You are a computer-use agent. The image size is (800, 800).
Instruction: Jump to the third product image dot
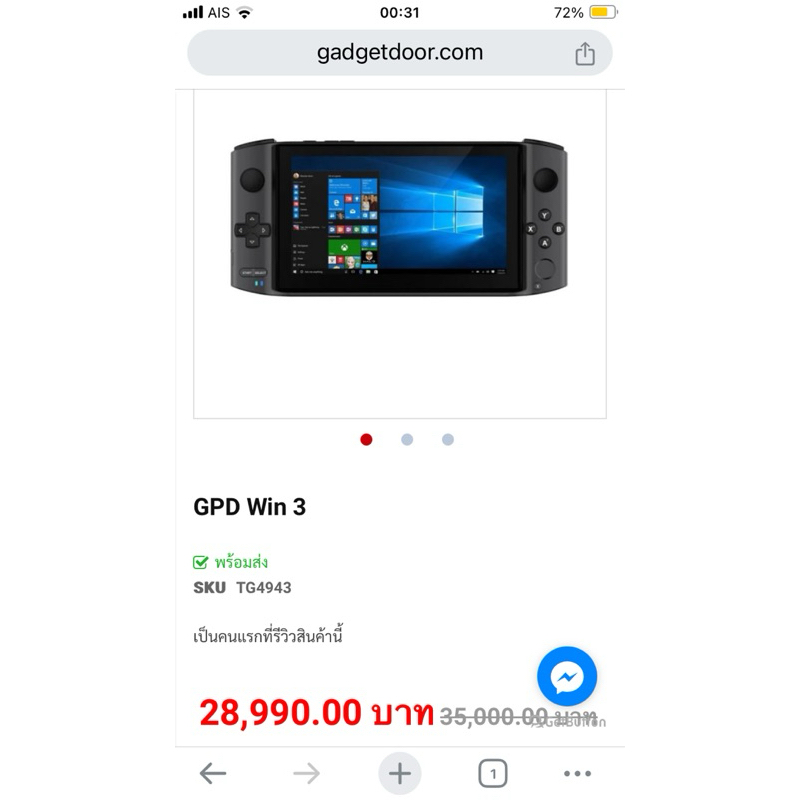pos(448,439)
